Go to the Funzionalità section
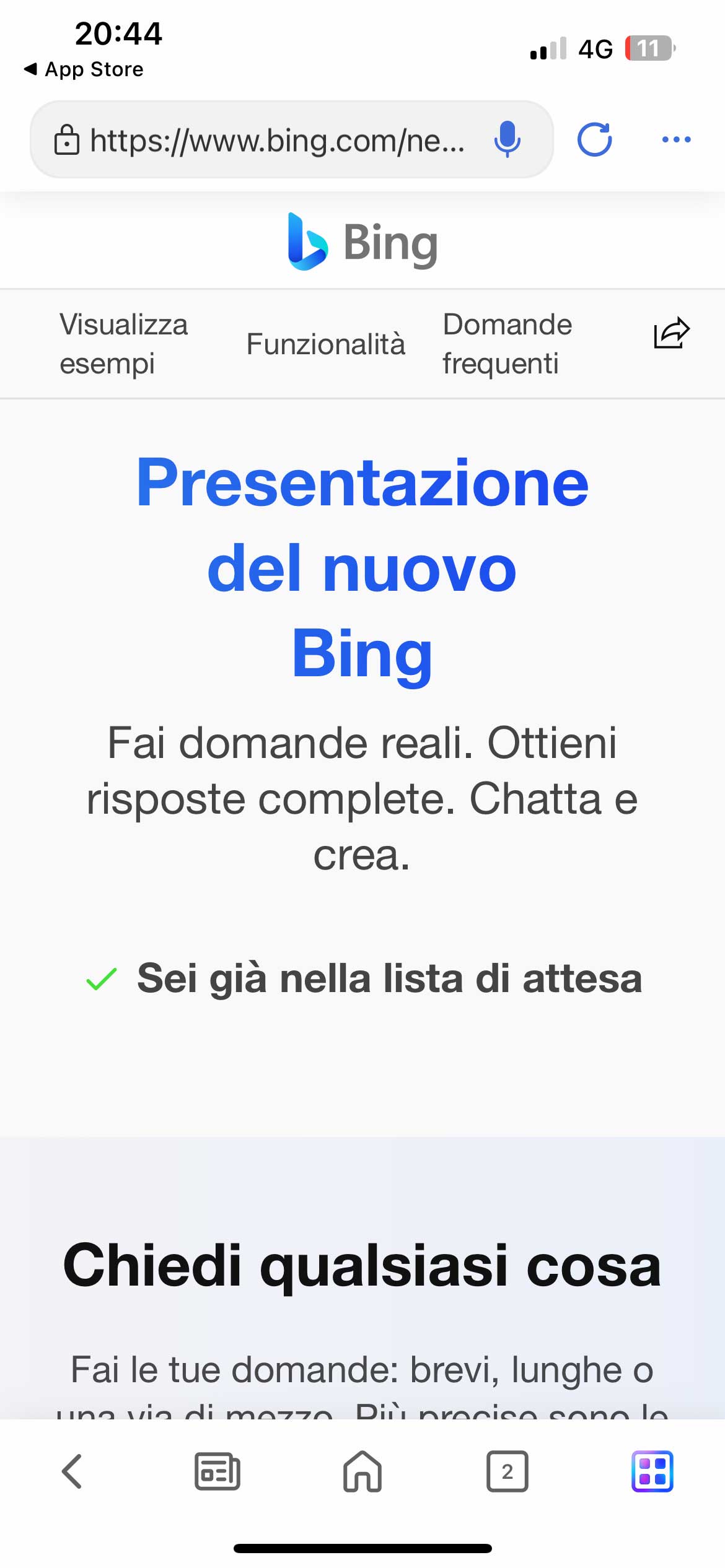 [325, 344]
